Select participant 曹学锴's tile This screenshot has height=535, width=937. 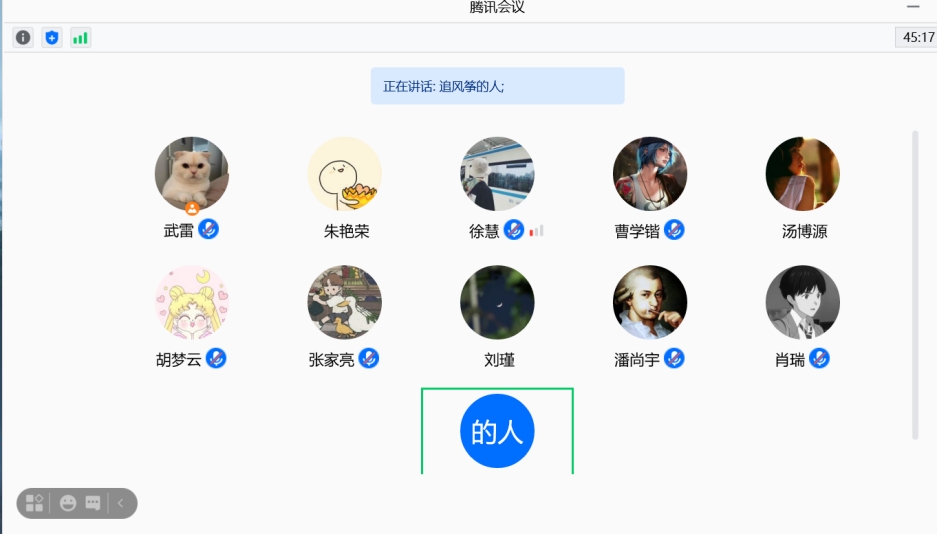click(650, 175)
